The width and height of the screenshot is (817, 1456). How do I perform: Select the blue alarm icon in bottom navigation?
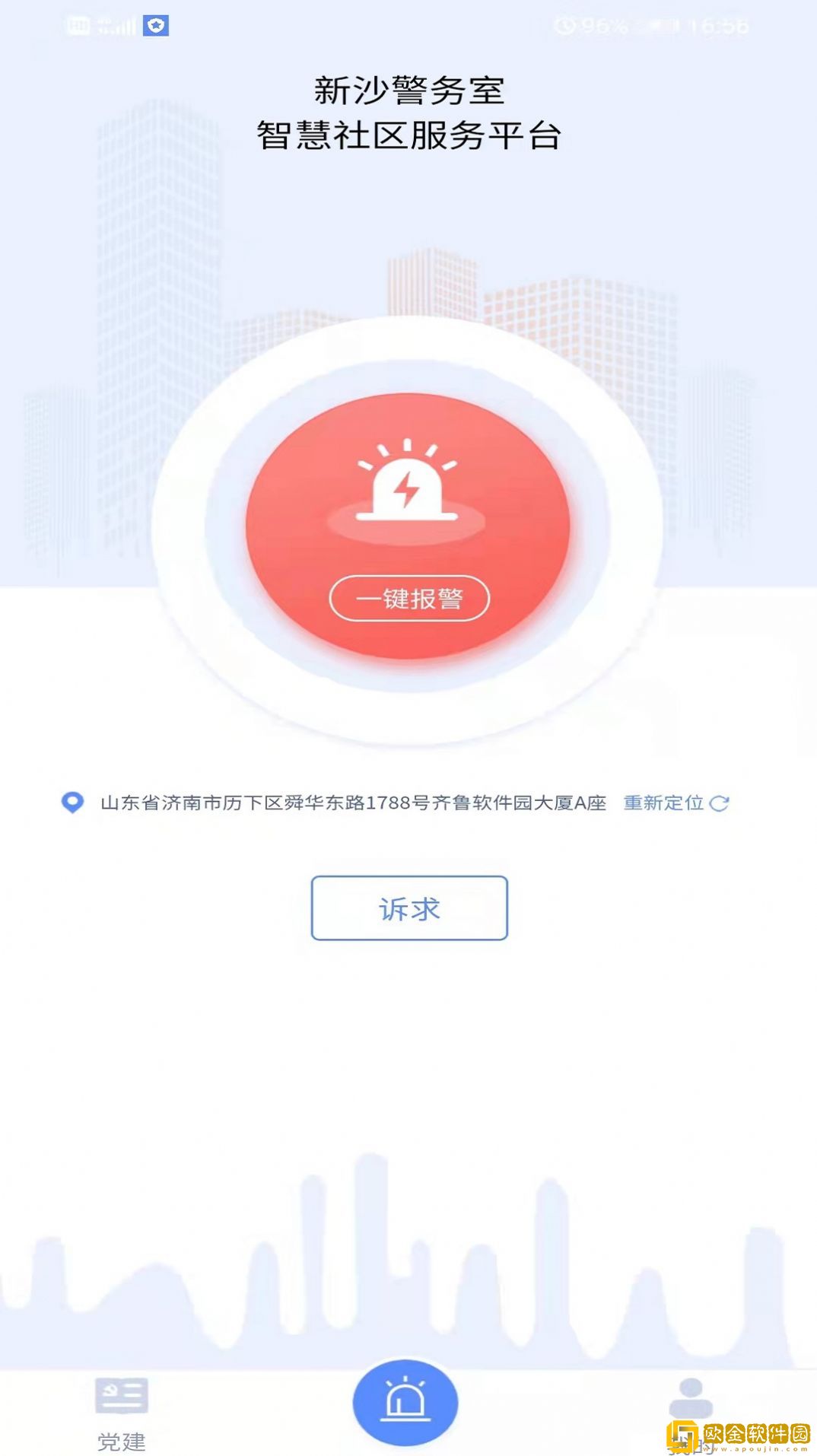coord(405,1402)
